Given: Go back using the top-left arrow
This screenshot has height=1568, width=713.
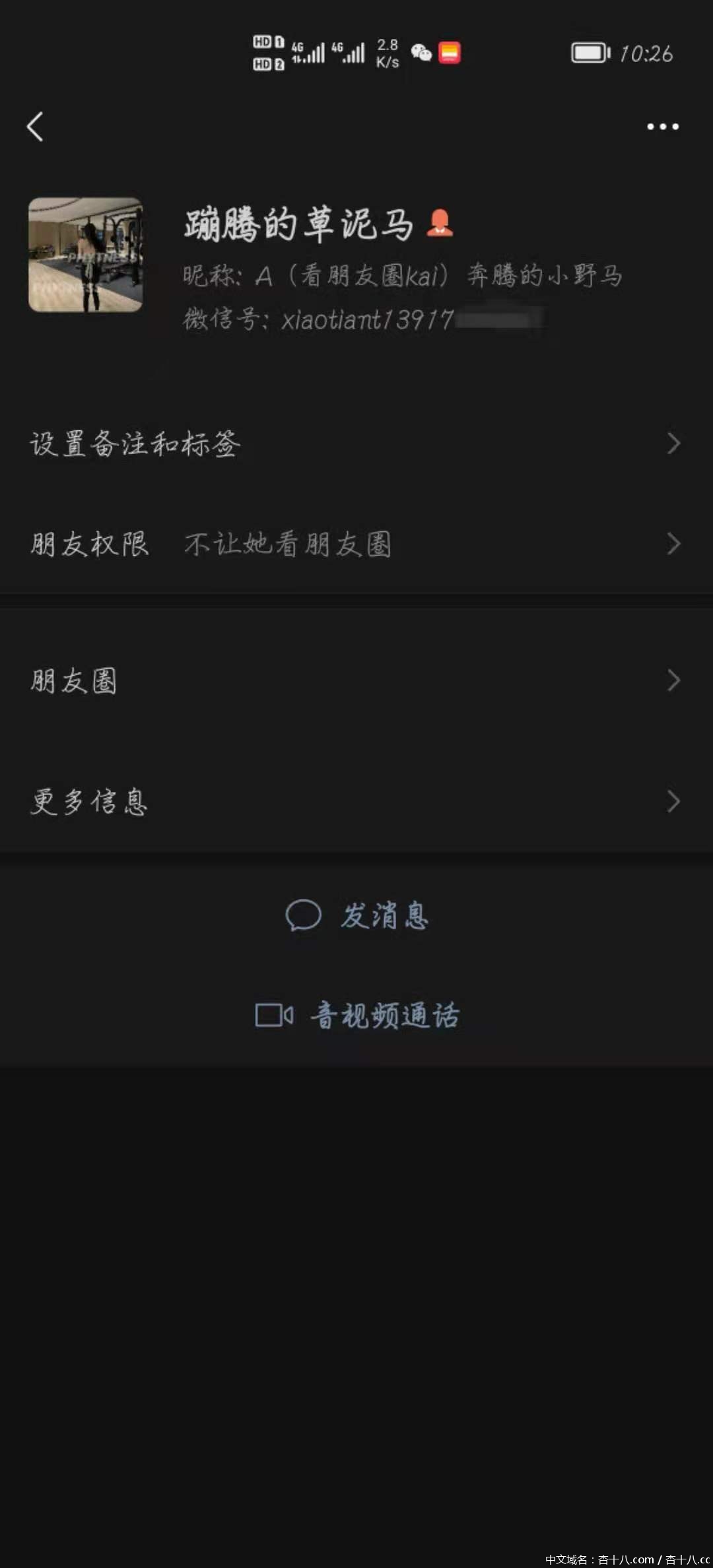Looking at the screenshot, I should (36, 126).
